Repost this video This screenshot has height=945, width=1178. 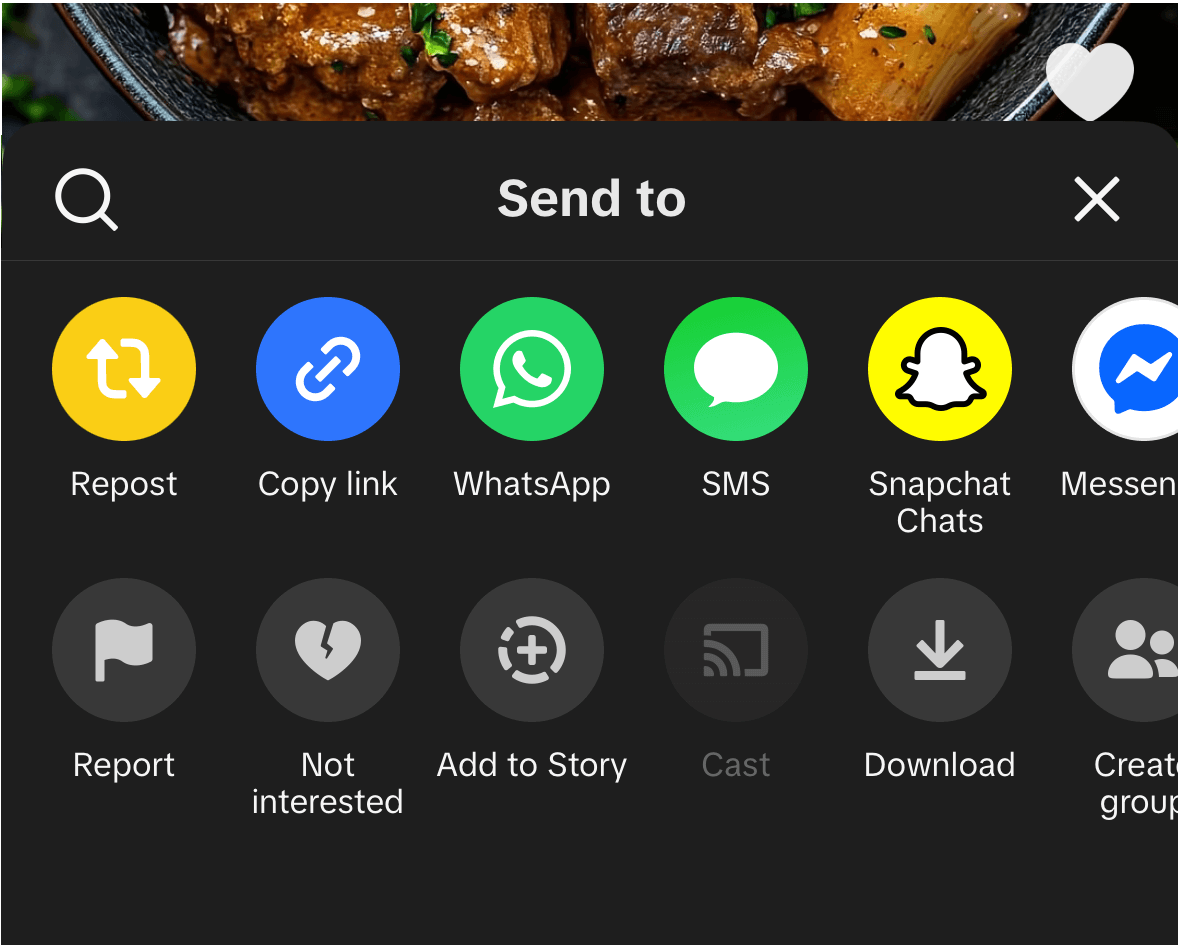(124, 370)
